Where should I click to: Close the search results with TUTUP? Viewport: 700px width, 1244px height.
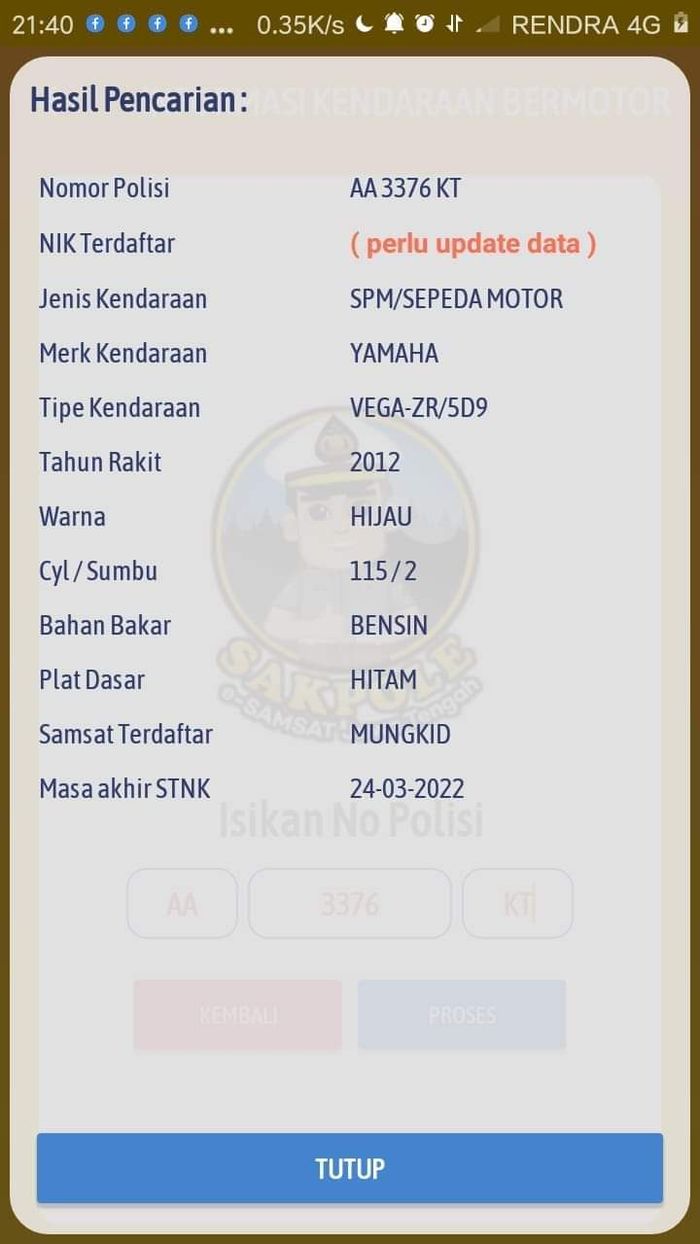[x=350, y=1168]
